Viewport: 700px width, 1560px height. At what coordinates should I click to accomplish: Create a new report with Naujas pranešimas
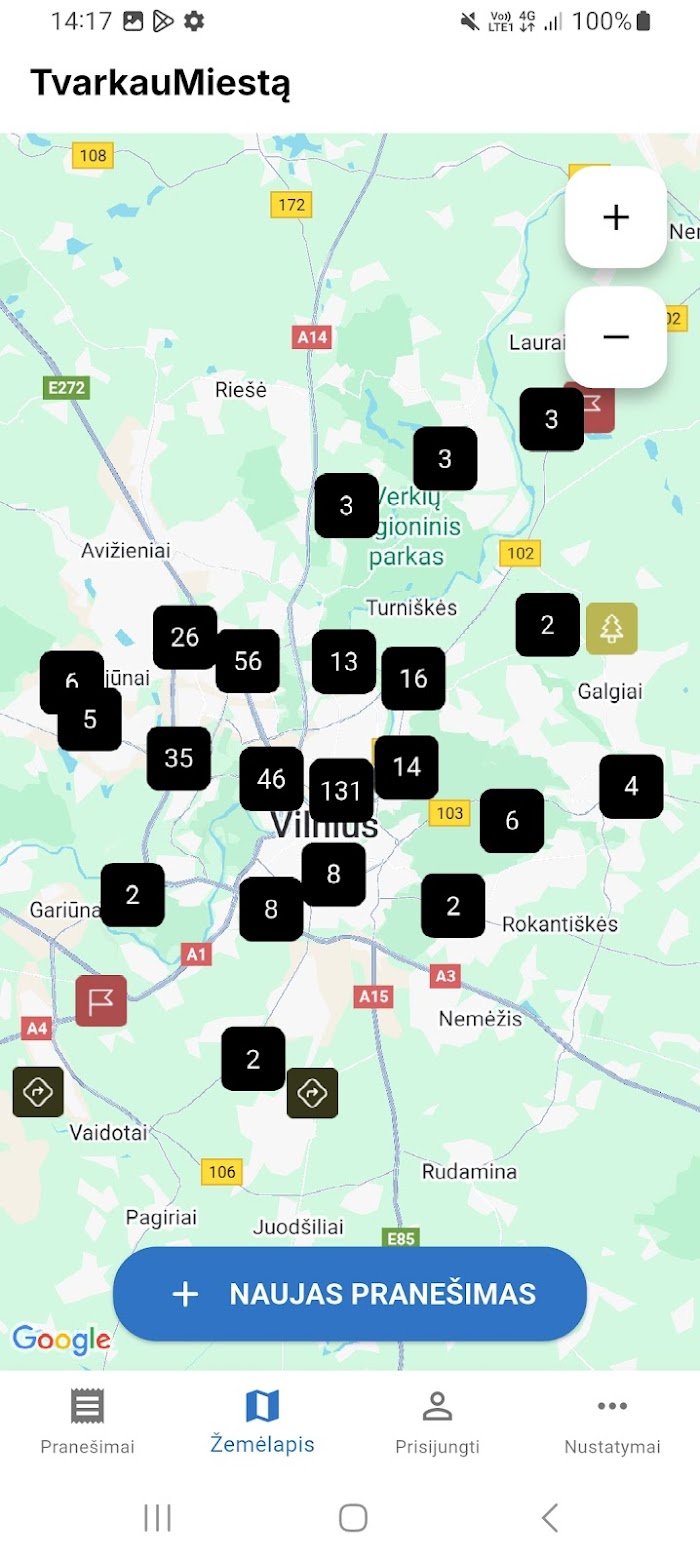tap(349, 1293)
